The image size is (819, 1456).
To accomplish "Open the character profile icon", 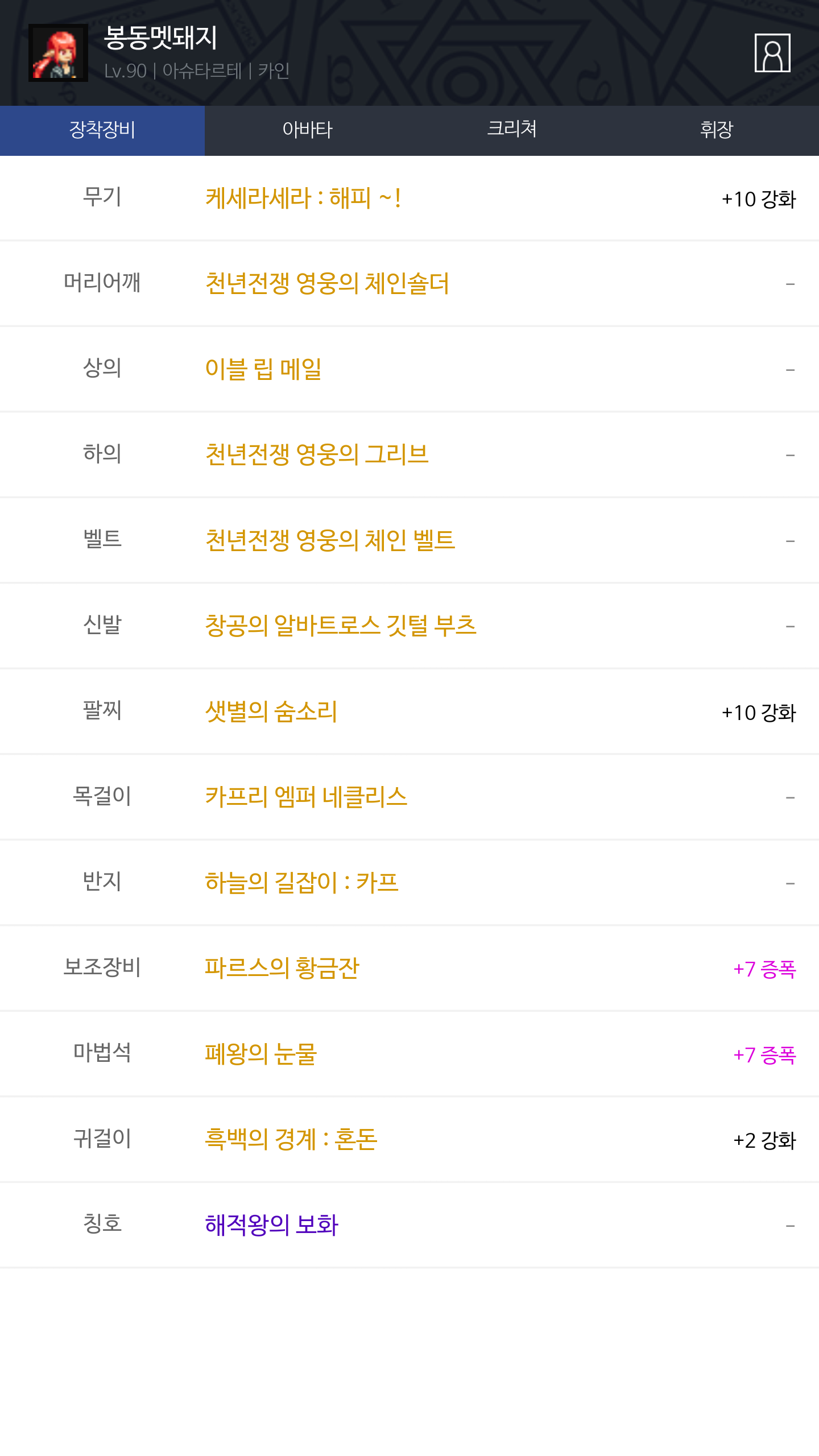I will coord(772,53).
